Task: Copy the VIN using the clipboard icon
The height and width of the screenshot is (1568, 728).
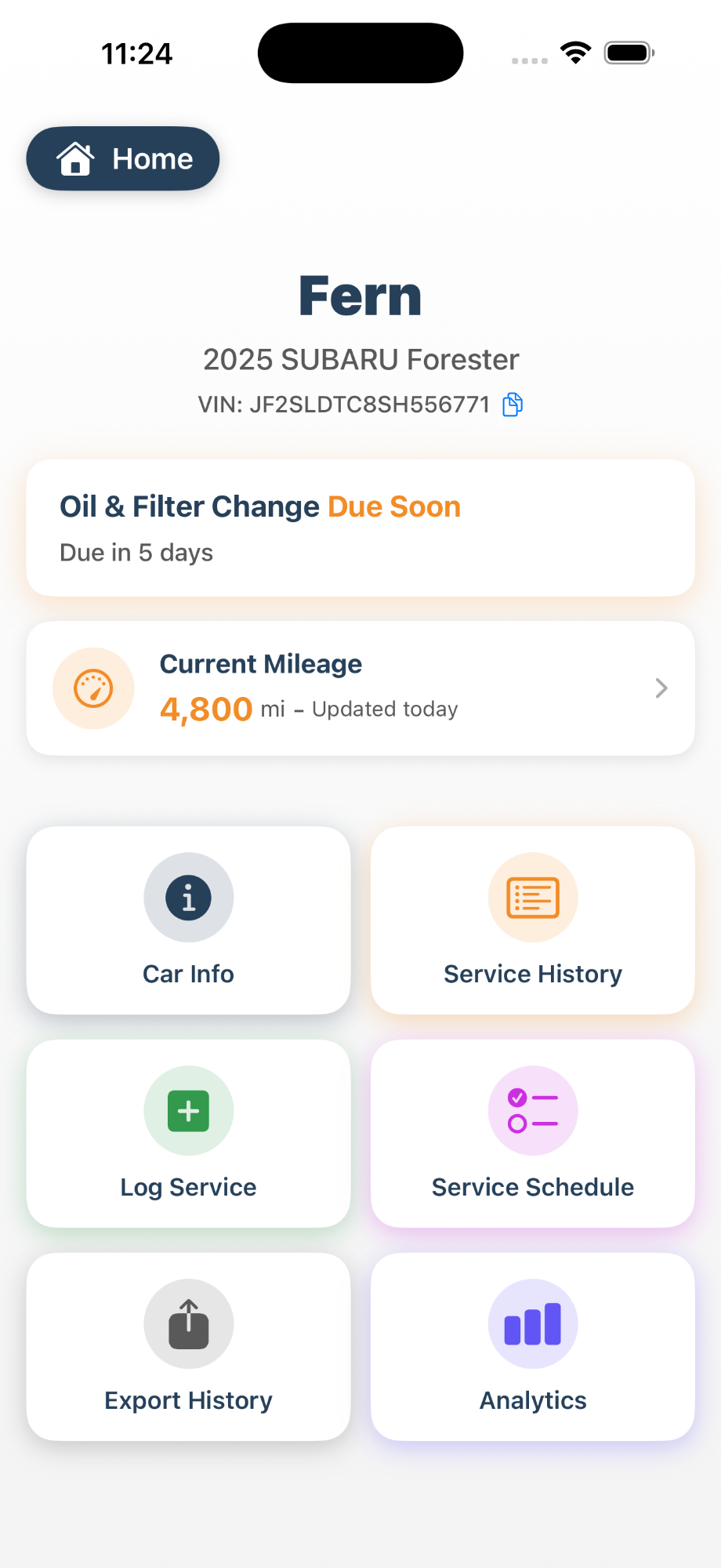Action: click(512, 404)
